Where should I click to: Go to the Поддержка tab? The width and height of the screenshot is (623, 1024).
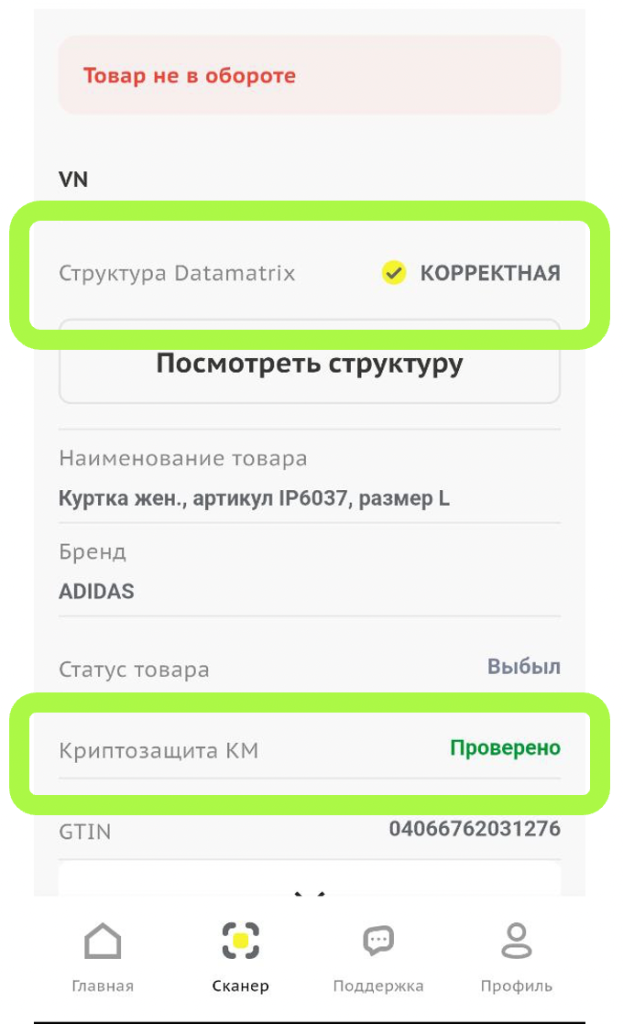(x=378, y=957)
